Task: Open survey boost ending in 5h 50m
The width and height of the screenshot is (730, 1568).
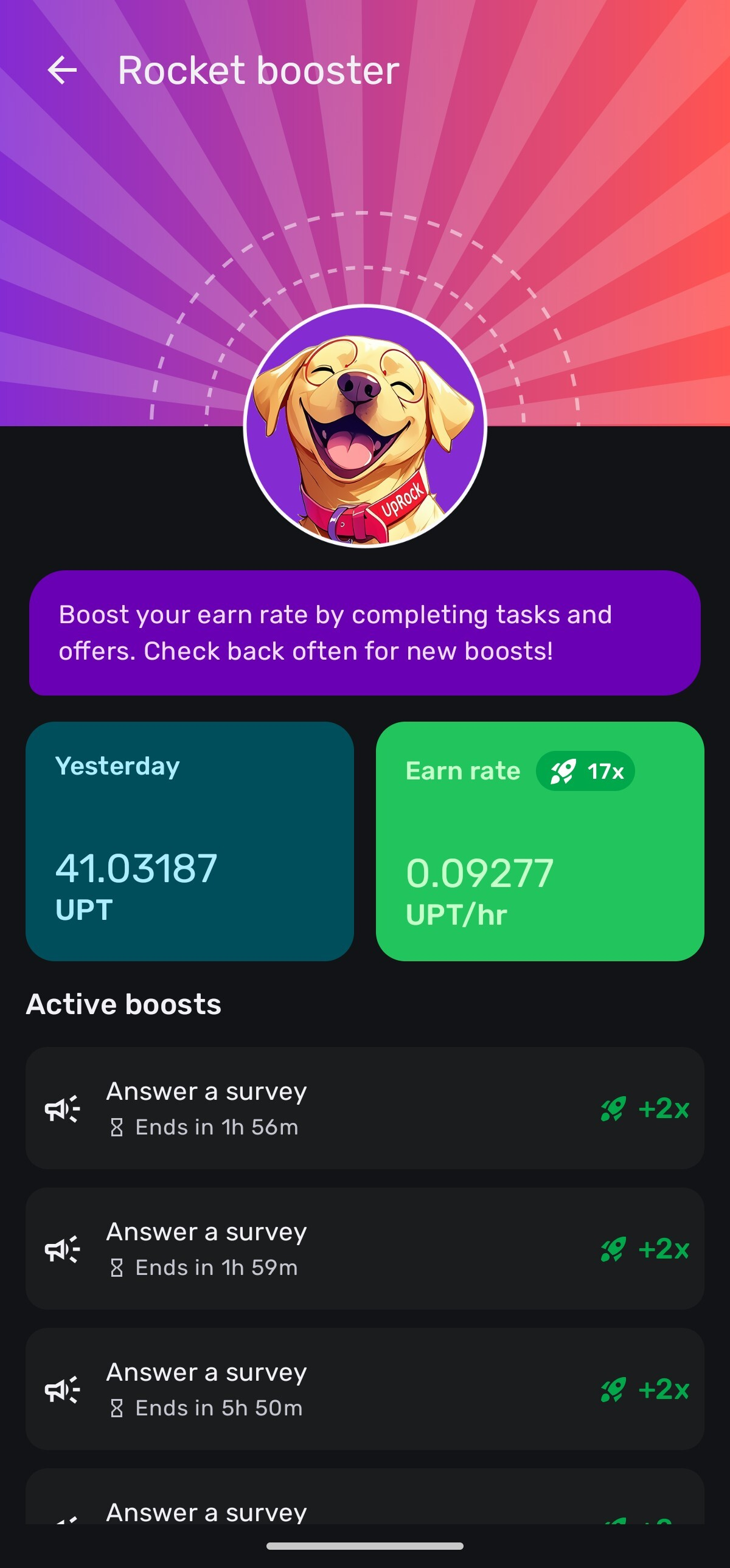Action: [364, 1389]
